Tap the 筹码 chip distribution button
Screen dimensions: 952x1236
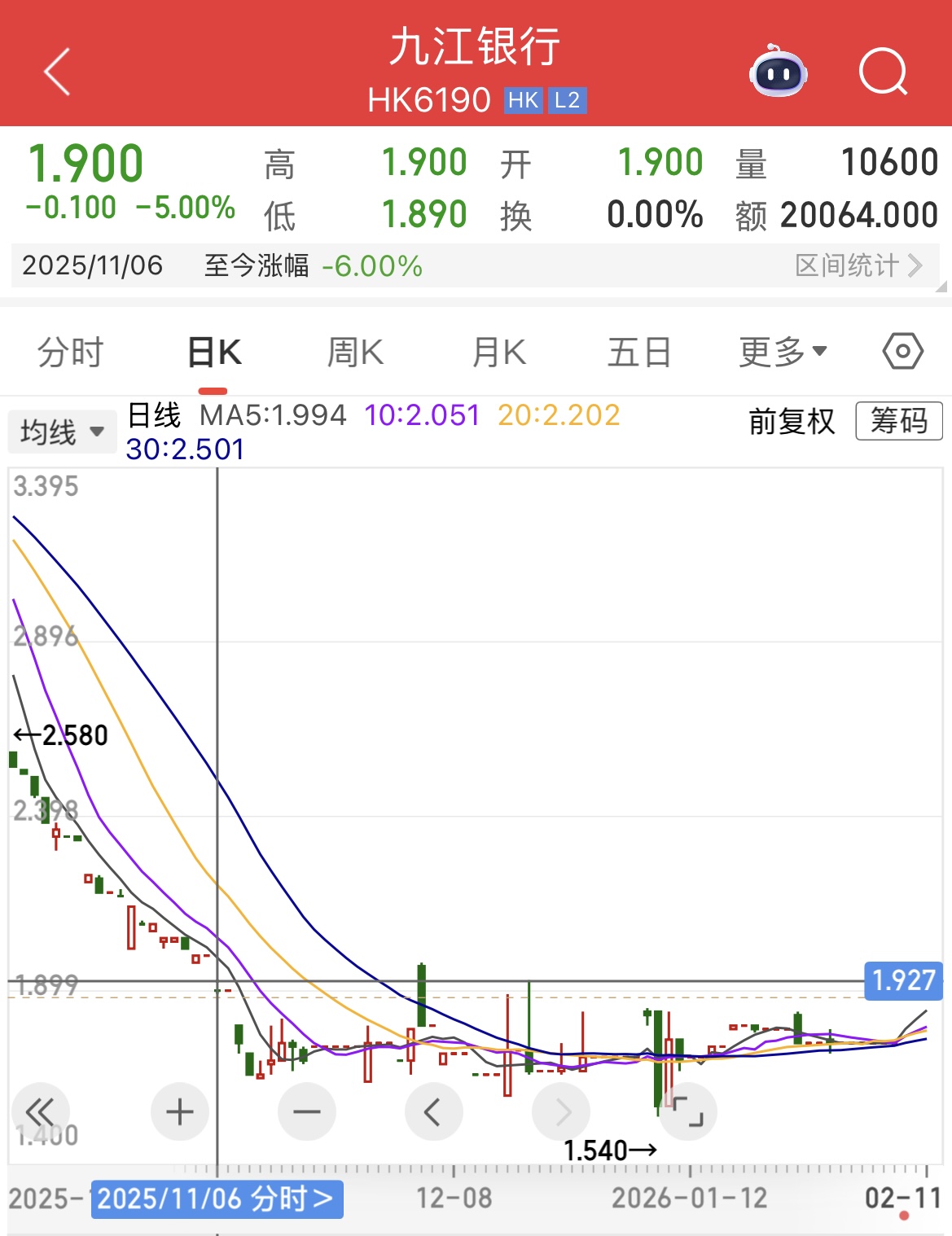[898, 421]
